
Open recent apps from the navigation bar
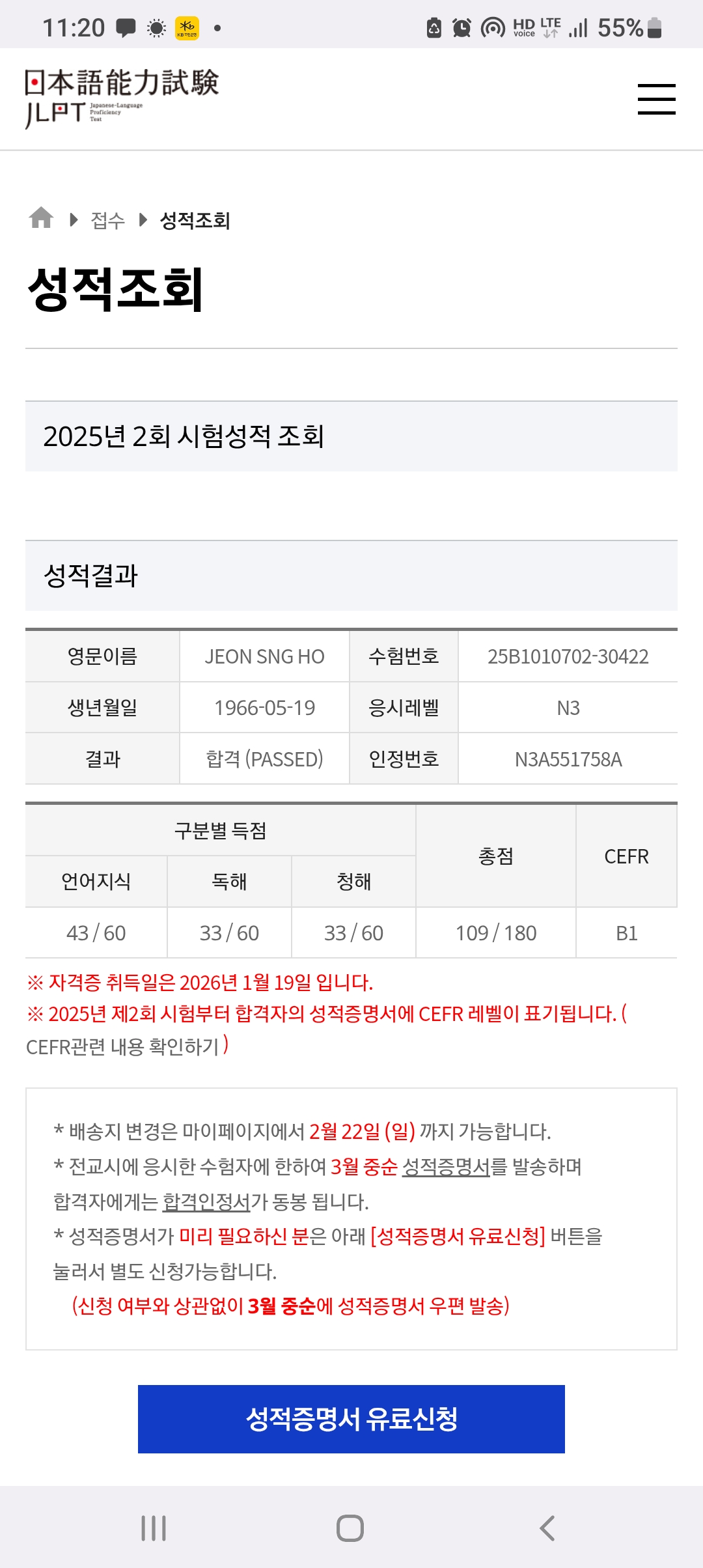(x=154, y=1528)
